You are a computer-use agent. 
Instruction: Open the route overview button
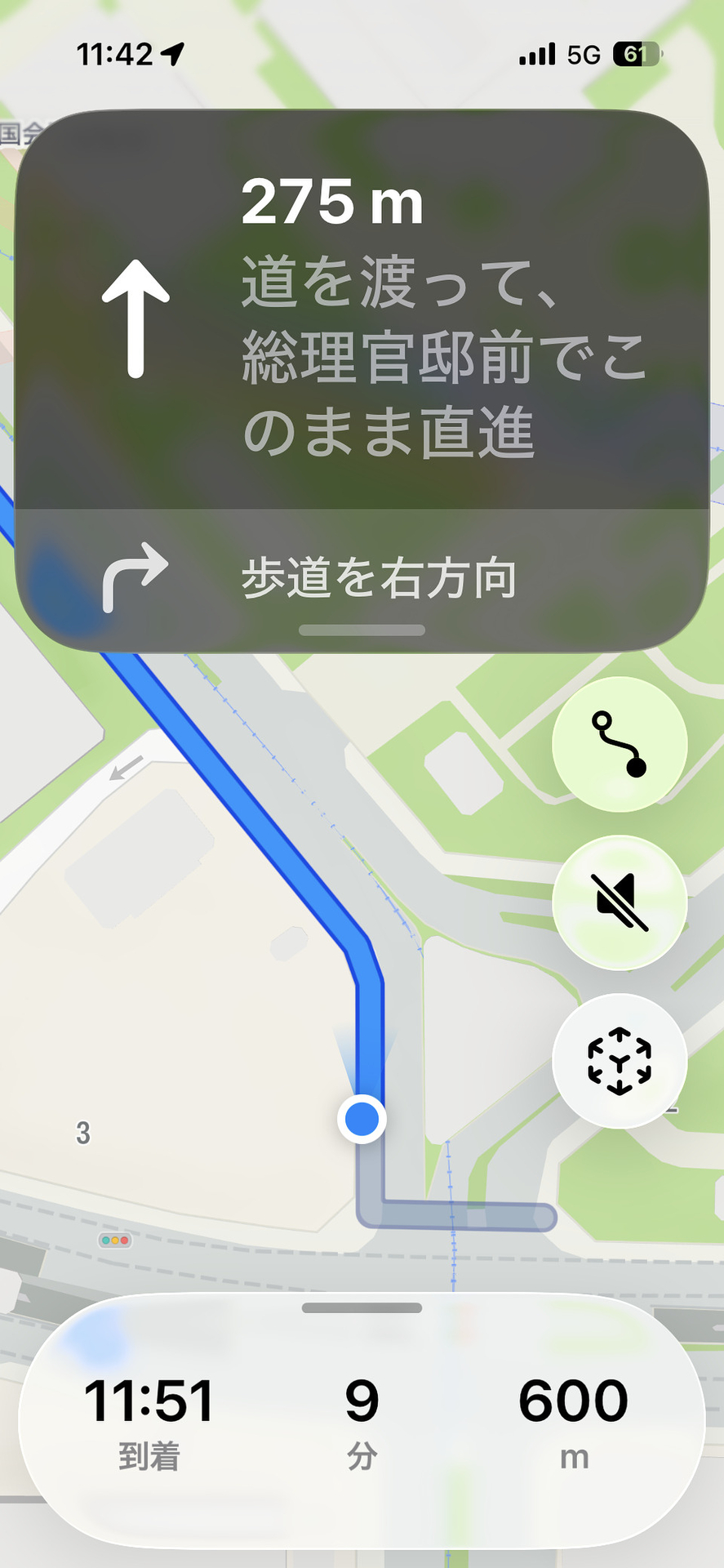(620, 744)
